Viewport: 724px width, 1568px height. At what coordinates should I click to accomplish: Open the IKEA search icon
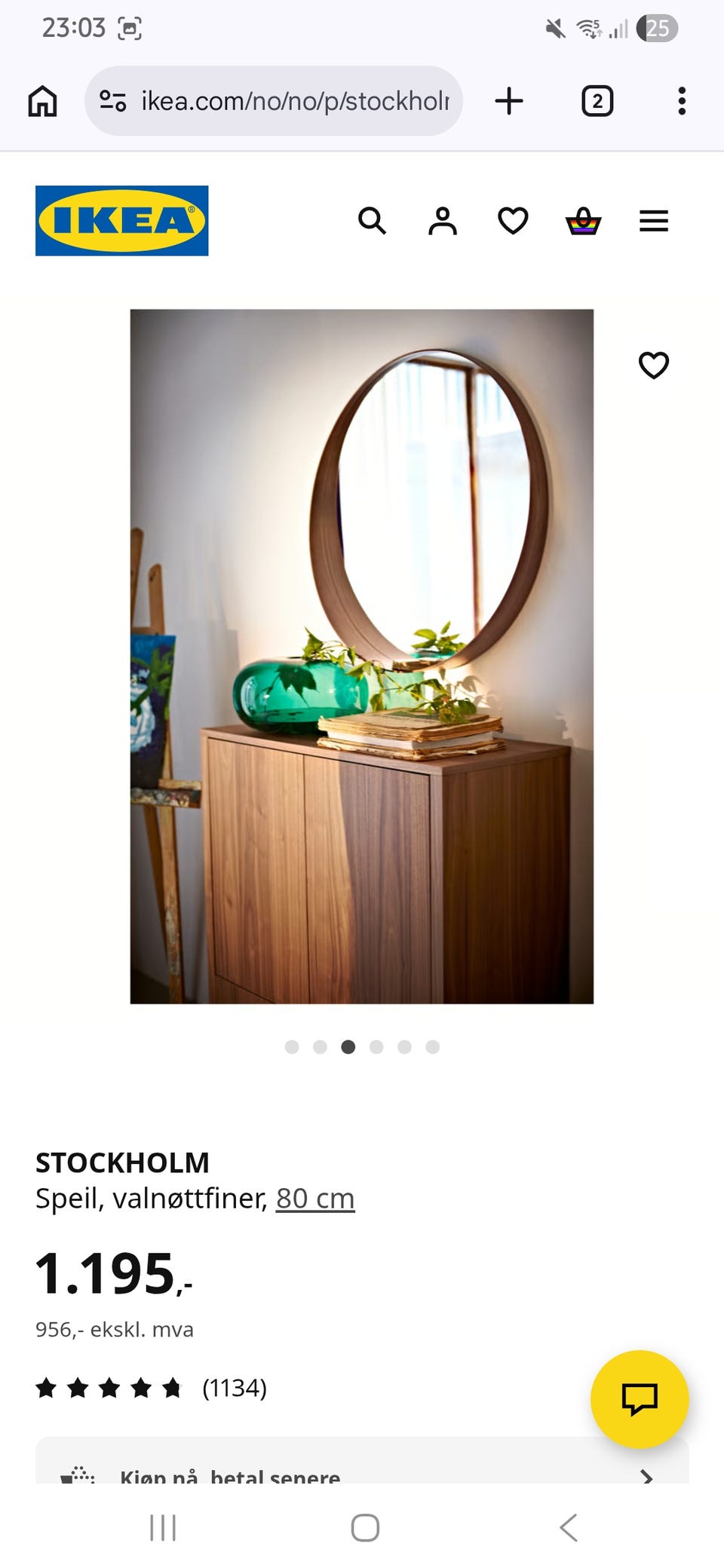coord(373,221)
